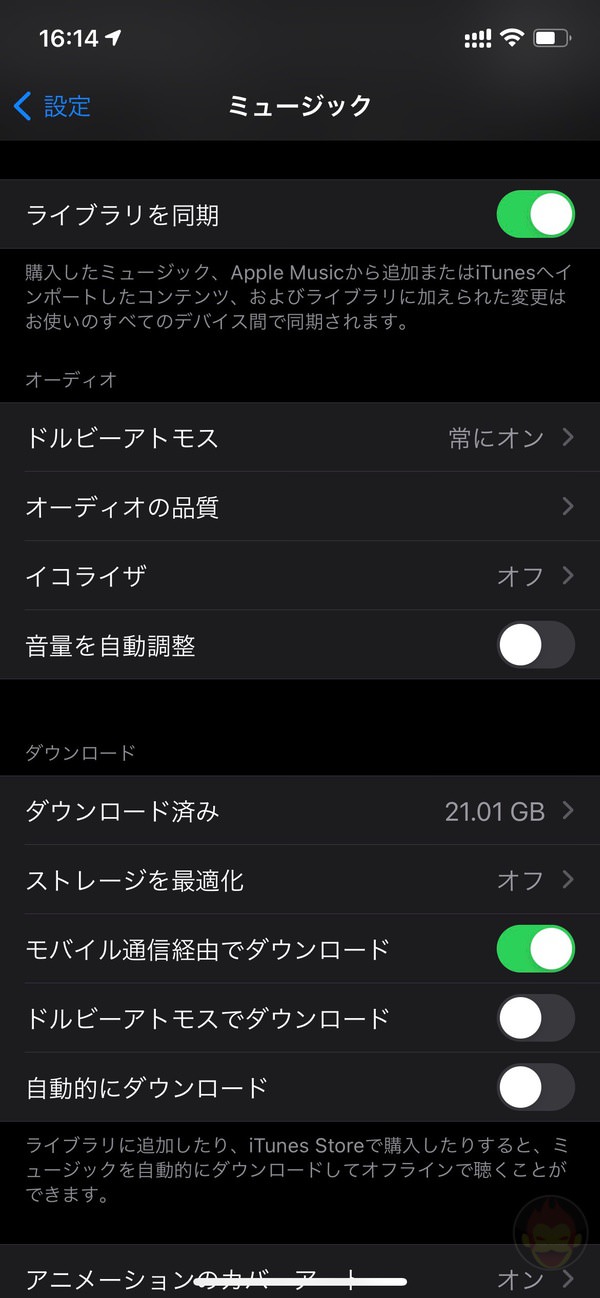Open オーディオの品質 options
This screenshot has height=1298, width=600.
(300, 507)
